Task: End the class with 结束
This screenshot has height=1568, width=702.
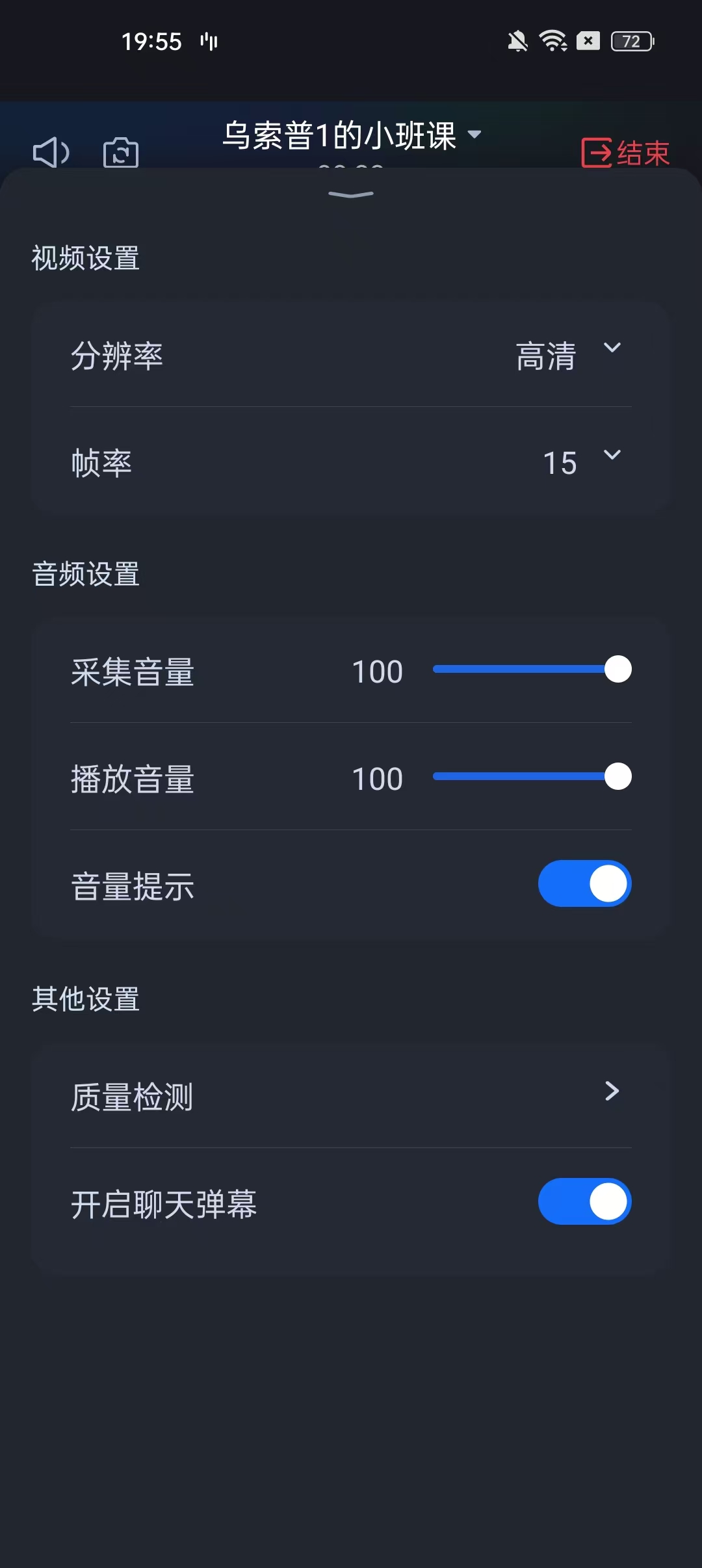Action: 625,153
